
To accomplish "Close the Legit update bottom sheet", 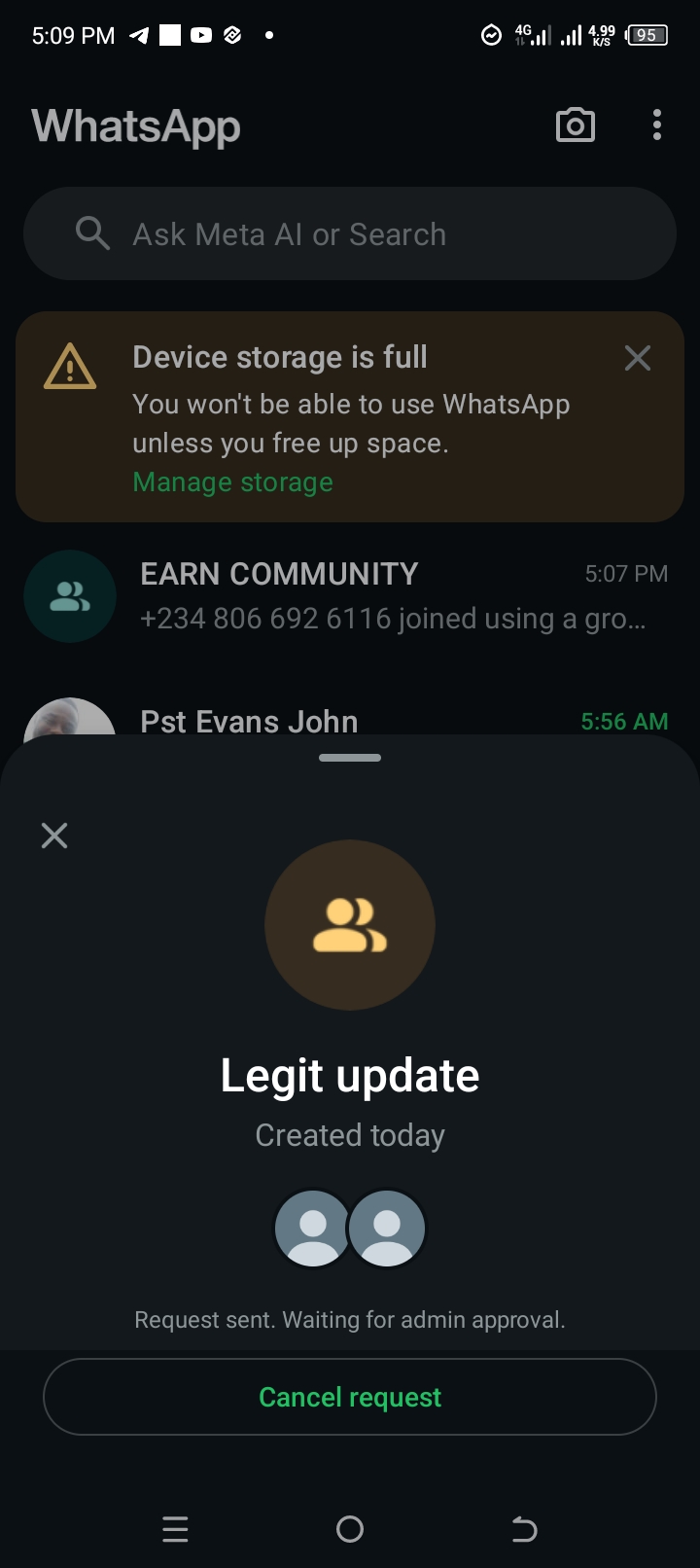I will pos(54,836).
